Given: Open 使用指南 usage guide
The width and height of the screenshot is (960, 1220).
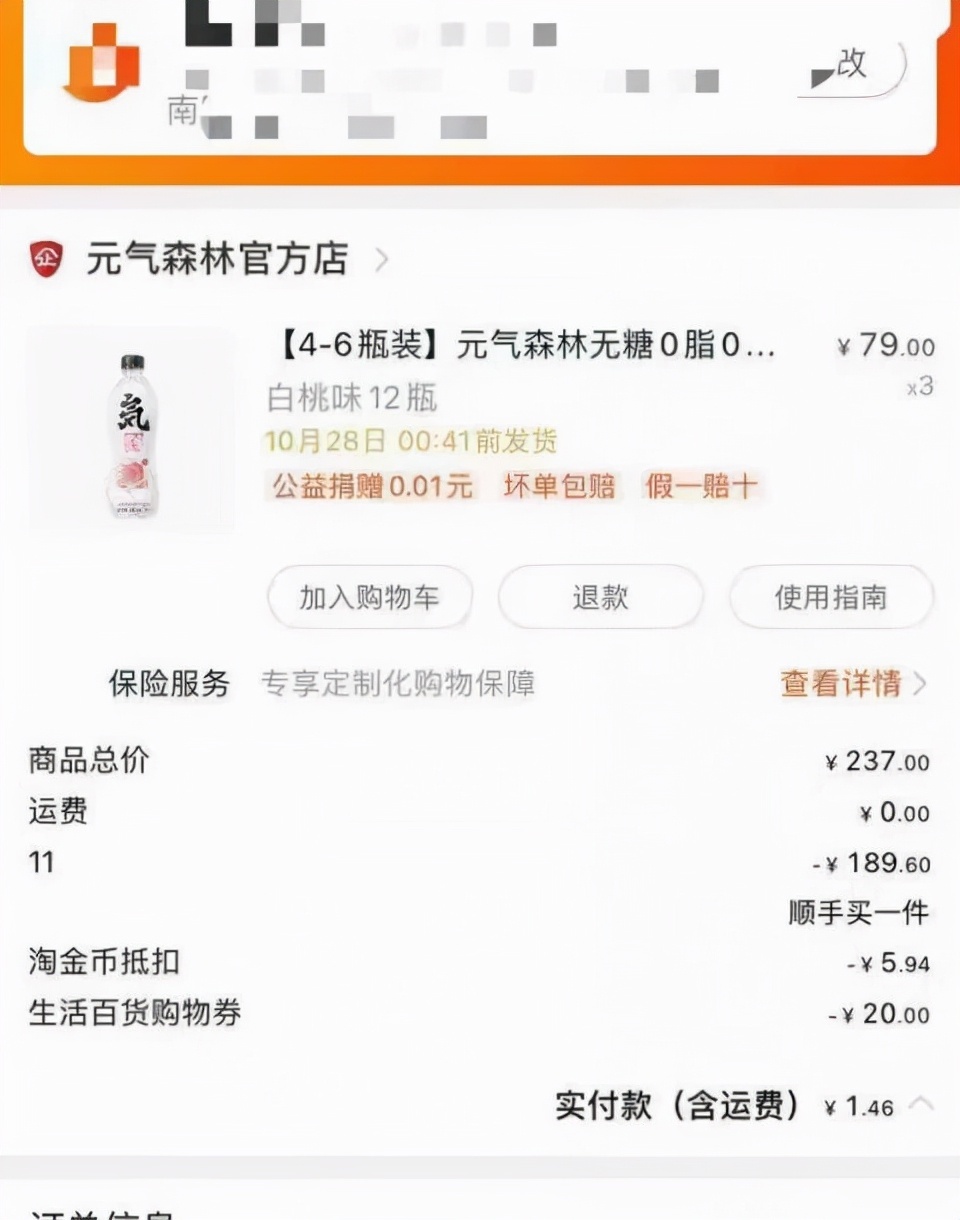Looking at the screenshot, I should click(x=831, y=598).
